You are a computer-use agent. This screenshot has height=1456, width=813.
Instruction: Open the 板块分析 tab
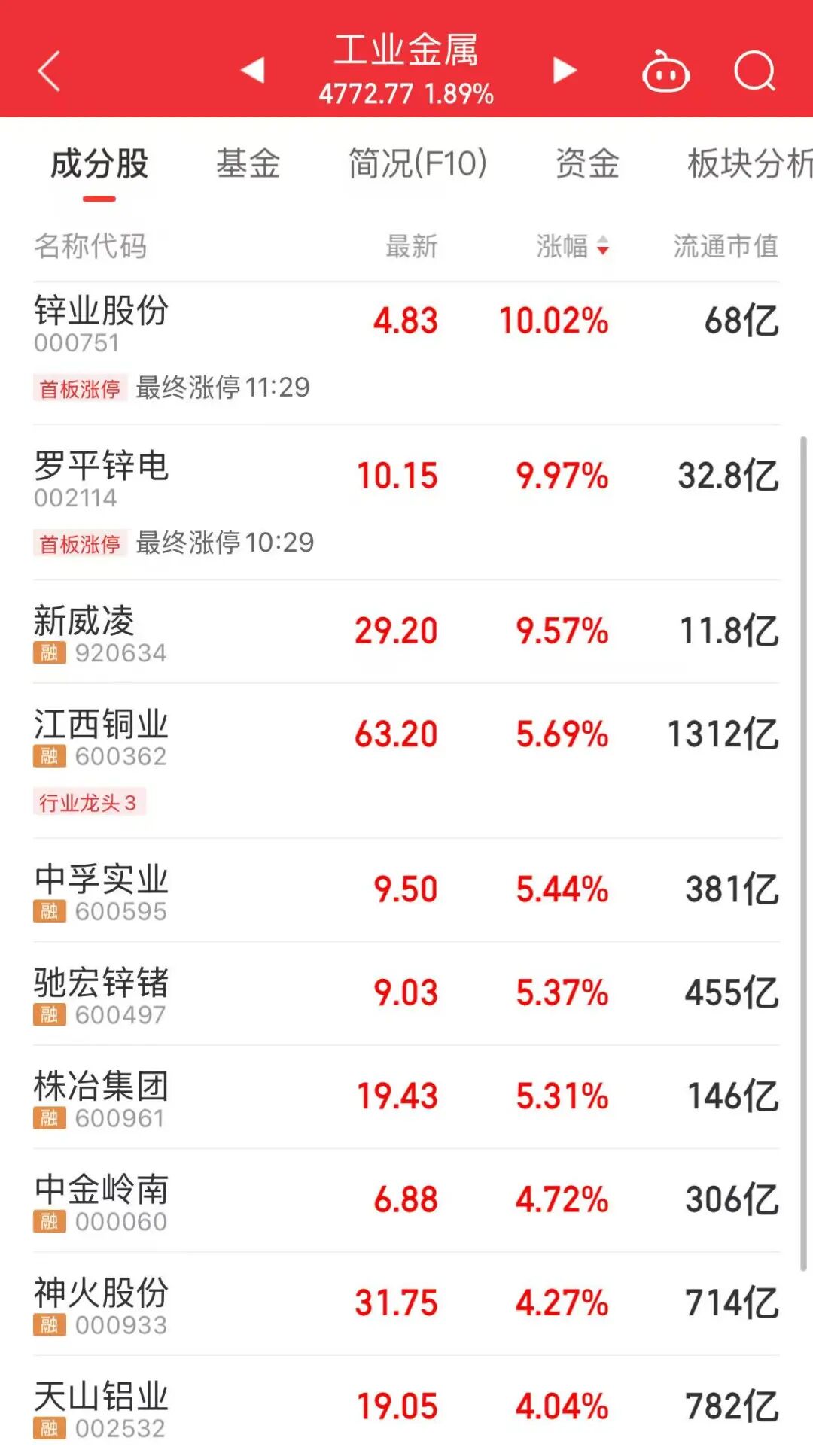click(x=748, y=163)
